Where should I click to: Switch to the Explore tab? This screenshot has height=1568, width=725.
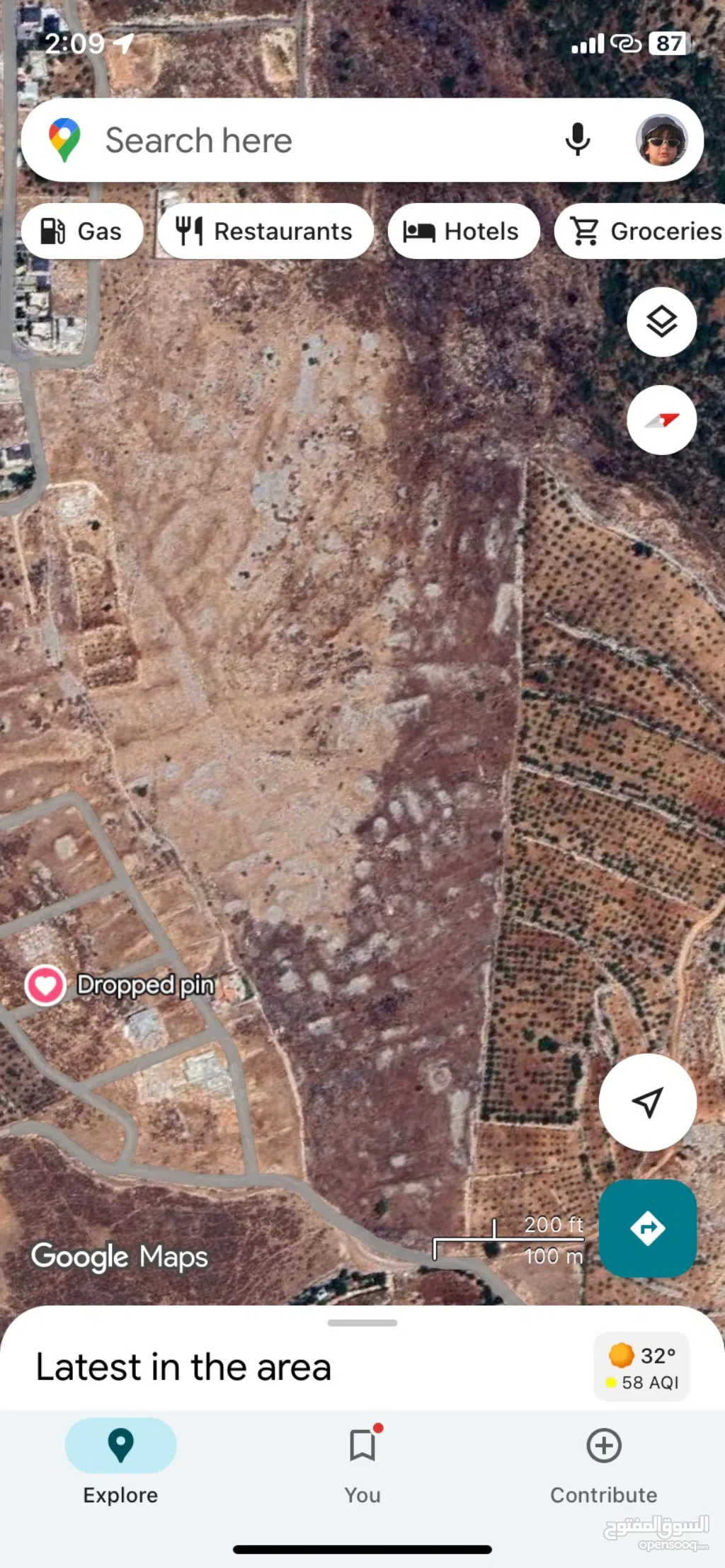(x=120, y=1460)
